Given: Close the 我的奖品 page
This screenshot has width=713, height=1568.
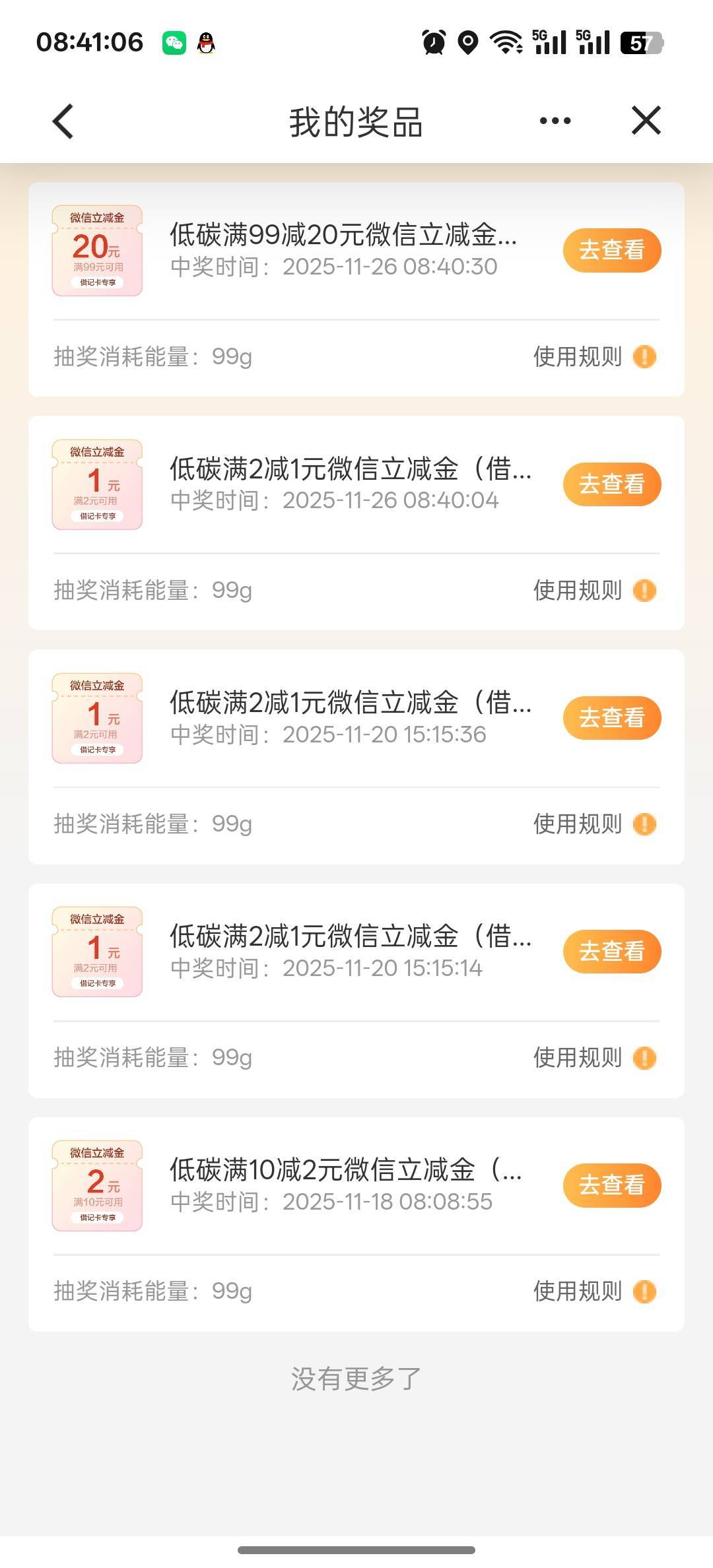Looking at the screenshot, I should pyautogui.click(x=646, y=121).
